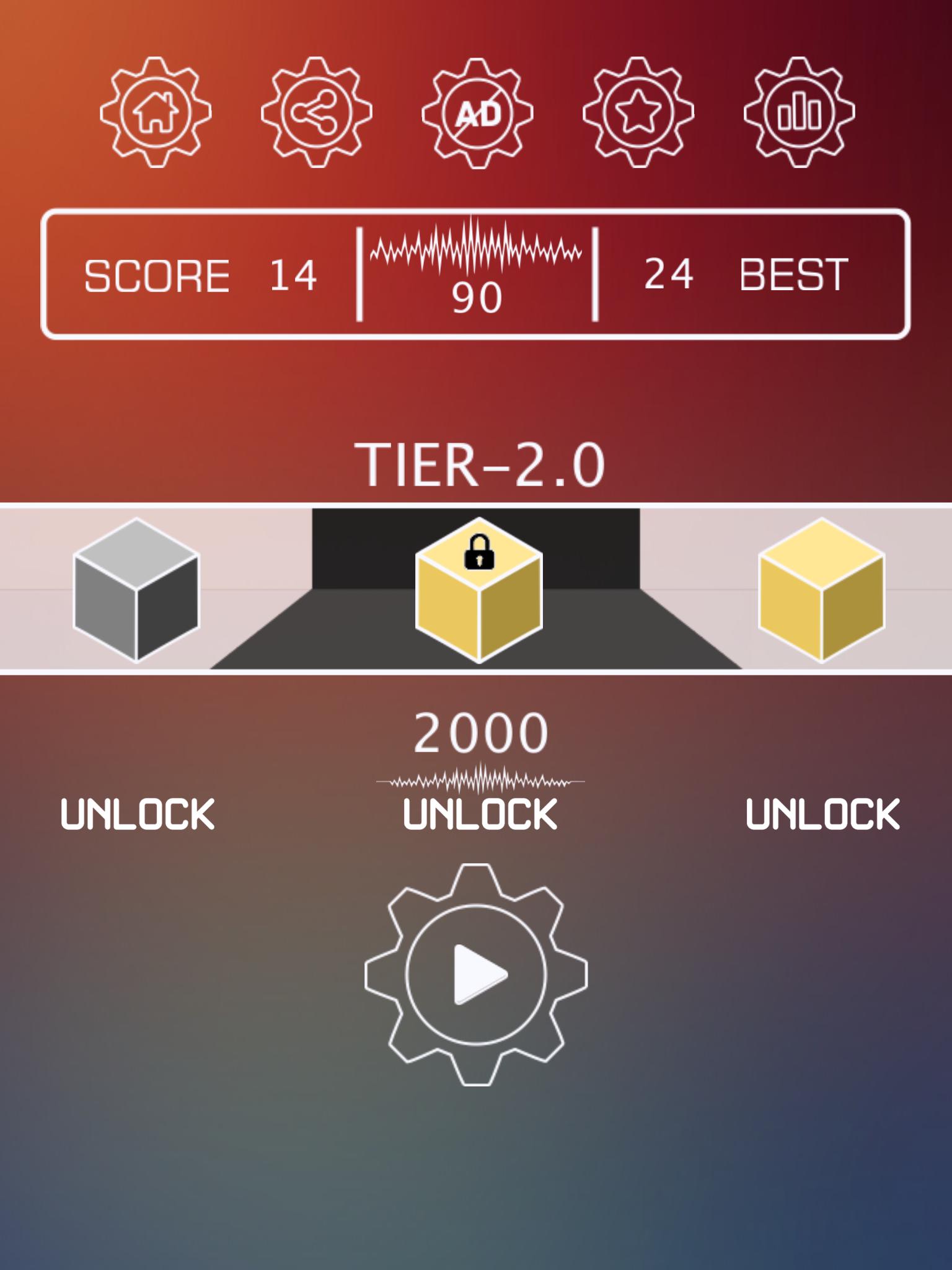Start the game with play gear
952x1270 pixels.
tap(476, 974)
